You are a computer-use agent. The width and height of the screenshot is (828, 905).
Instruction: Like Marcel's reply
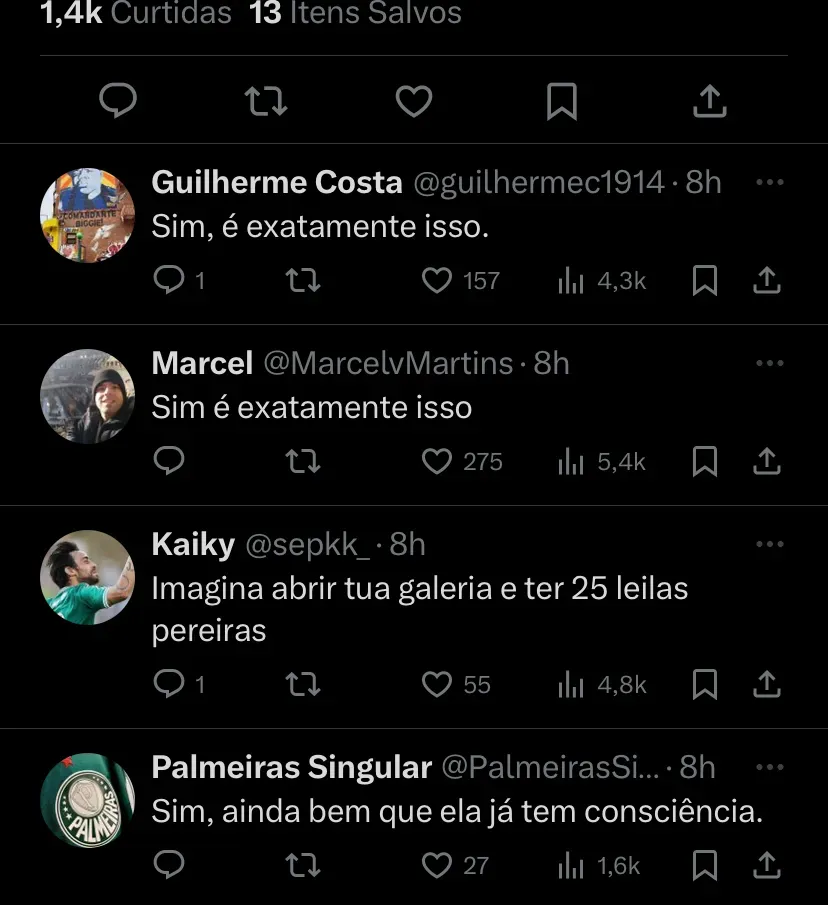tap(437, 461)
